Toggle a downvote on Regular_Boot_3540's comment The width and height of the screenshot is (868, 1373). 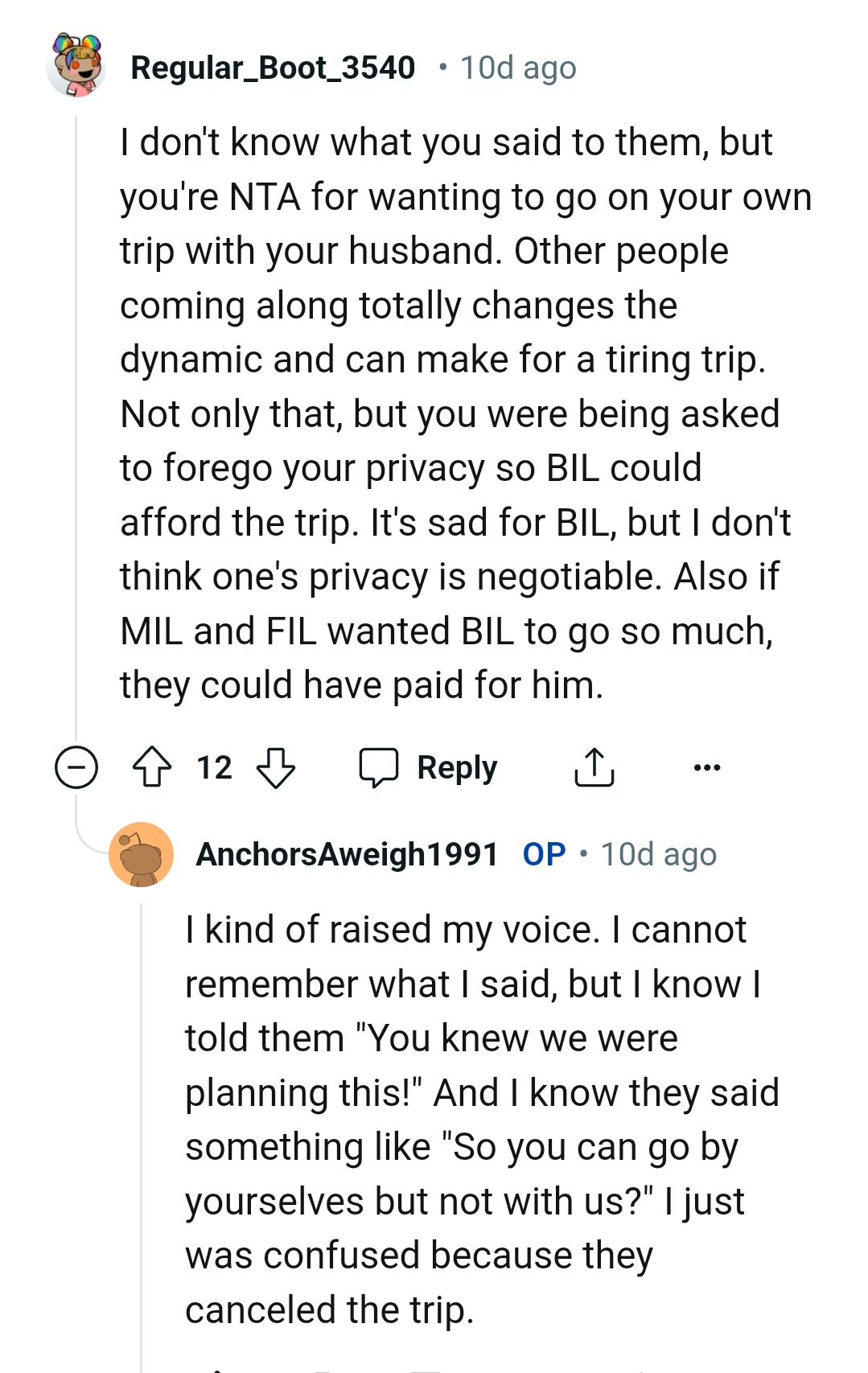point(274,768)
